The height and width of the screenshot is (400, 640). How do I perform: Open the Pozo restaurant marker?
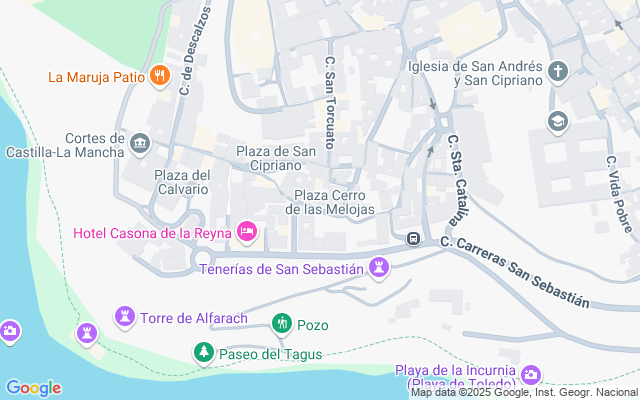point(281,324)
